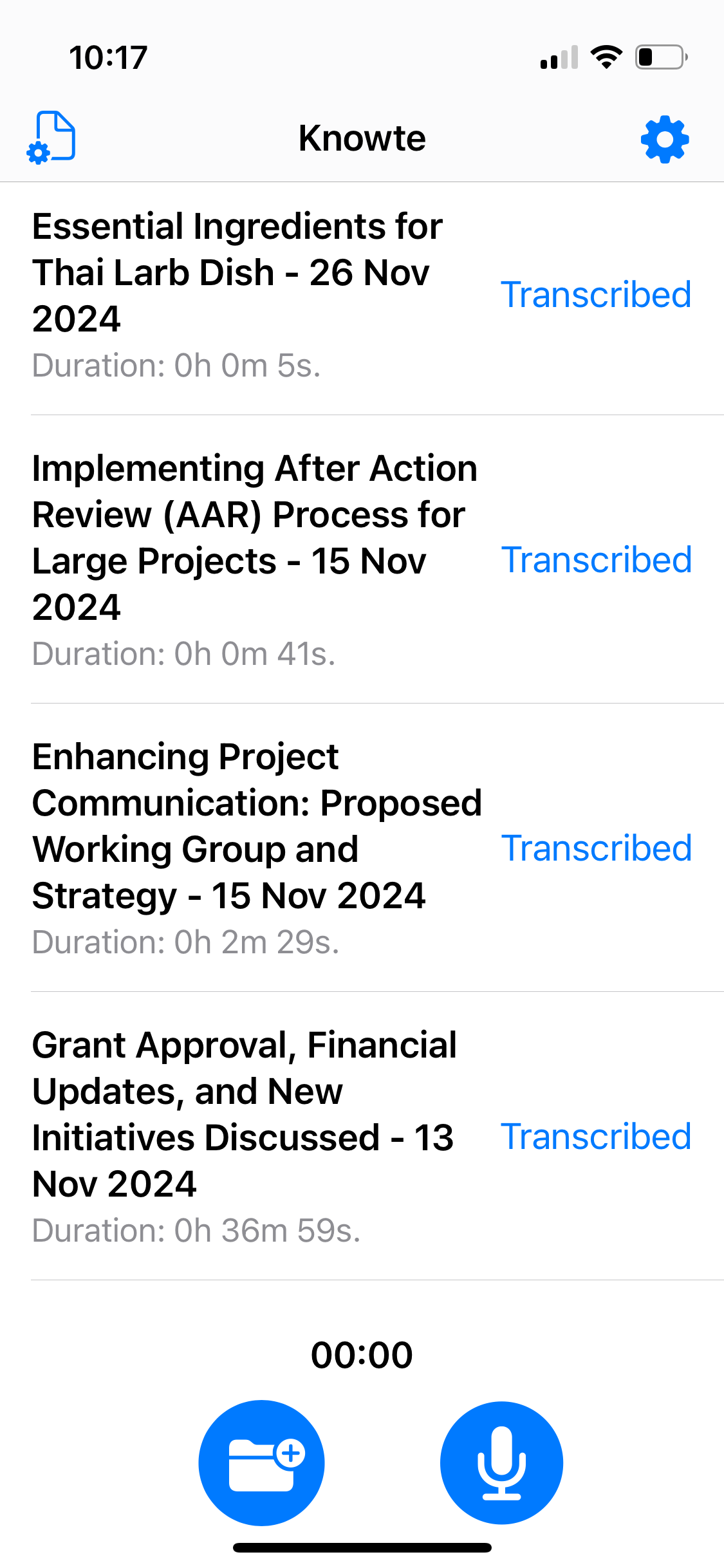This screenshot has height=1568, width=724.
Task: Open the Essential Ingredients for Thai Larb Dish recording
Action: click(257, 296)
